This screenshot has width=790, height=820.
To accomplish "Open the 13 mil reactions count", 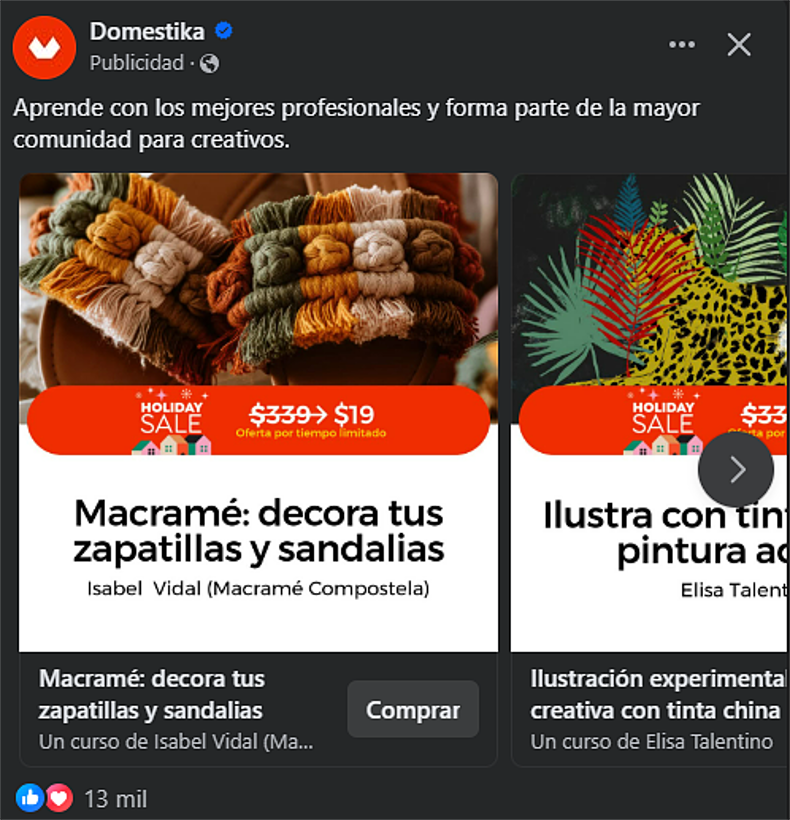I will point(115,799).
